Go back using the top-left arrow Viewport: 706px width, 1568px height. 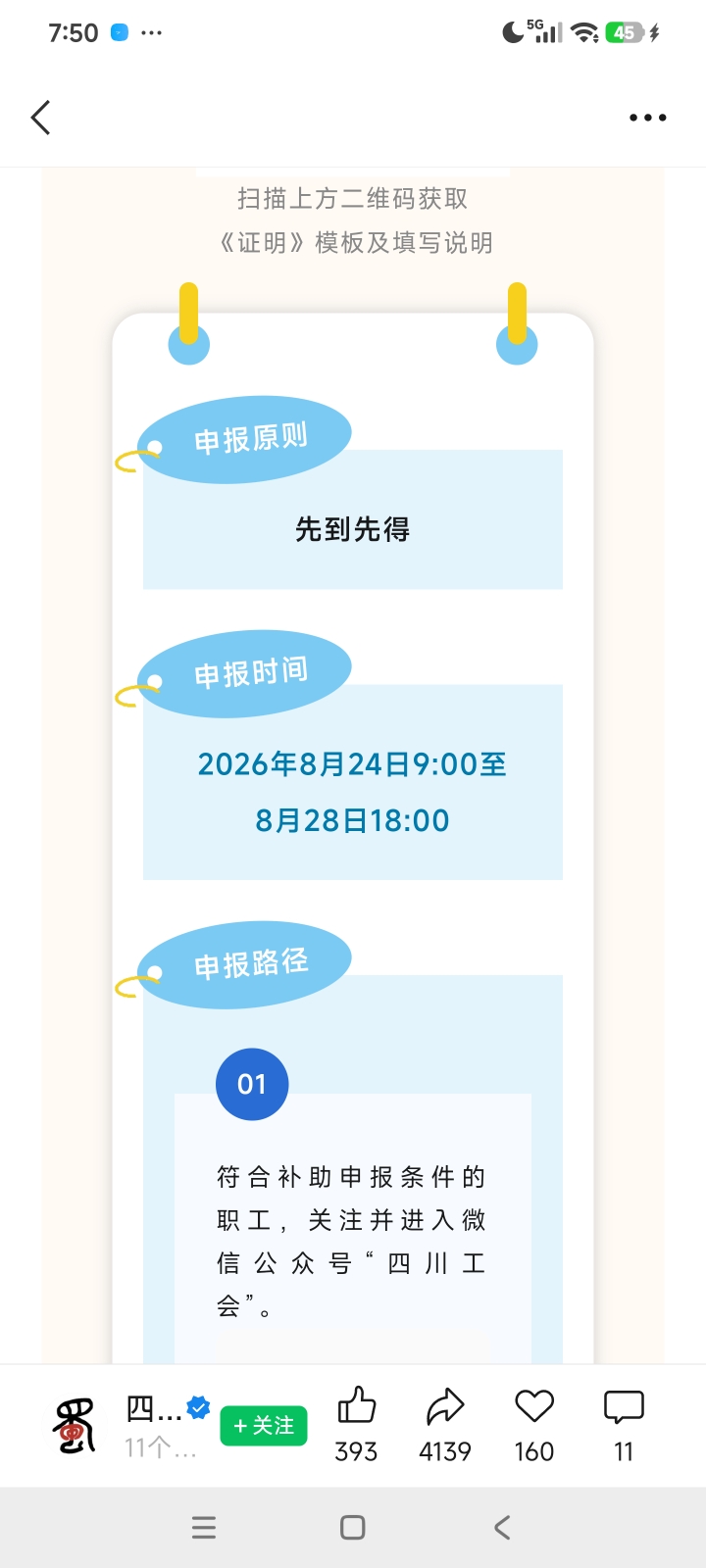click(x=40, y=118)
